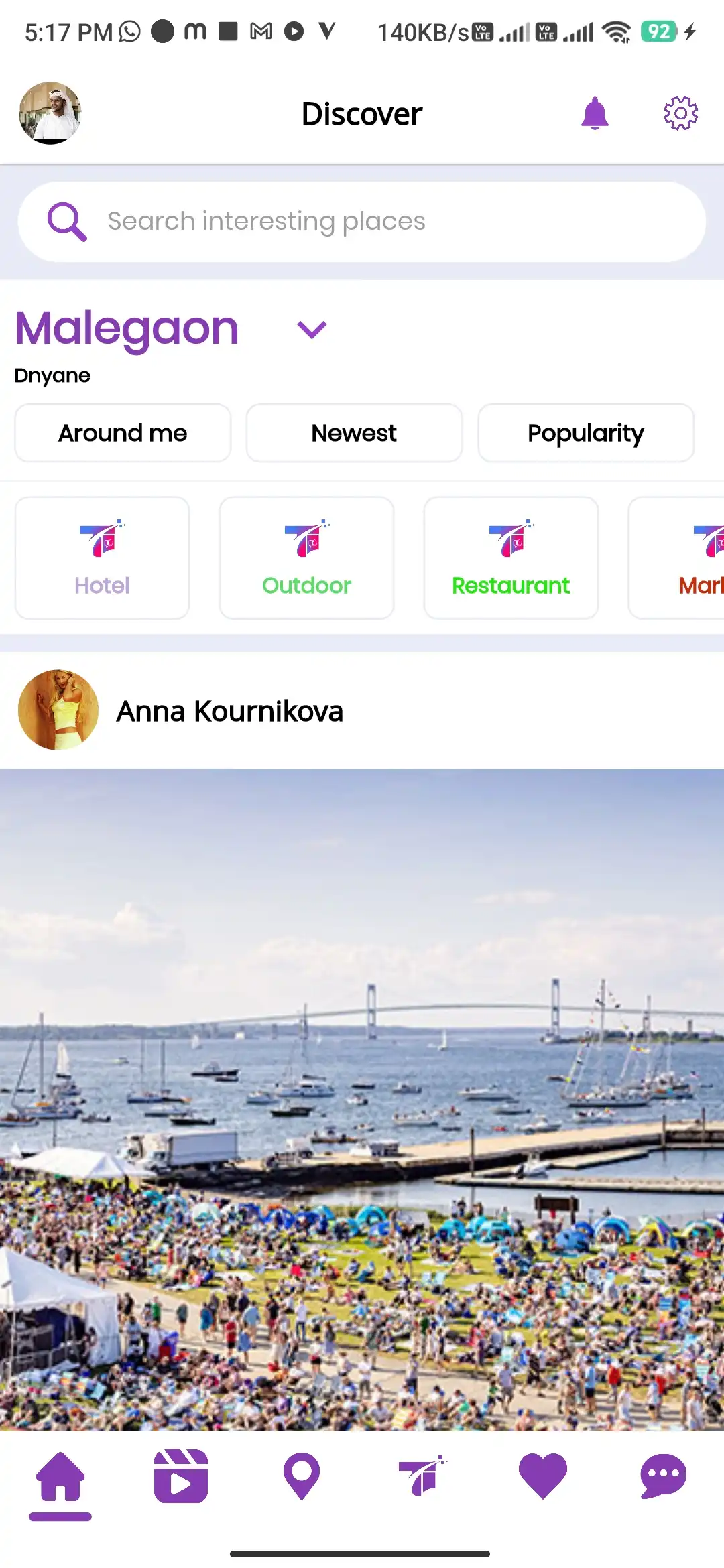This screenshot has width=724, height=1568.
Task: Open the Restaurant category card
Action: (x=510, y=557)
